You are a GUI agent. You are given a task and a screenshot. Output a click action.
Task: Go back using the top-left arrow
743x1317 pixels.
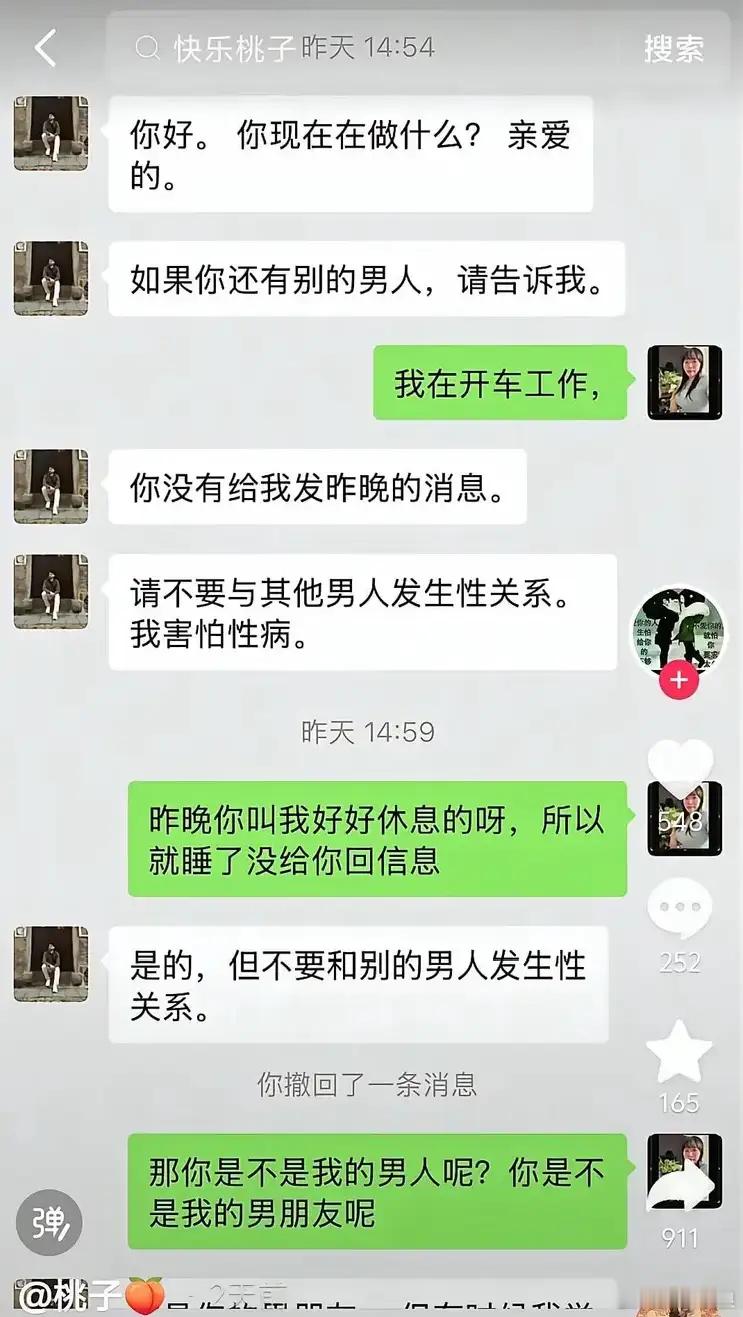45,48
